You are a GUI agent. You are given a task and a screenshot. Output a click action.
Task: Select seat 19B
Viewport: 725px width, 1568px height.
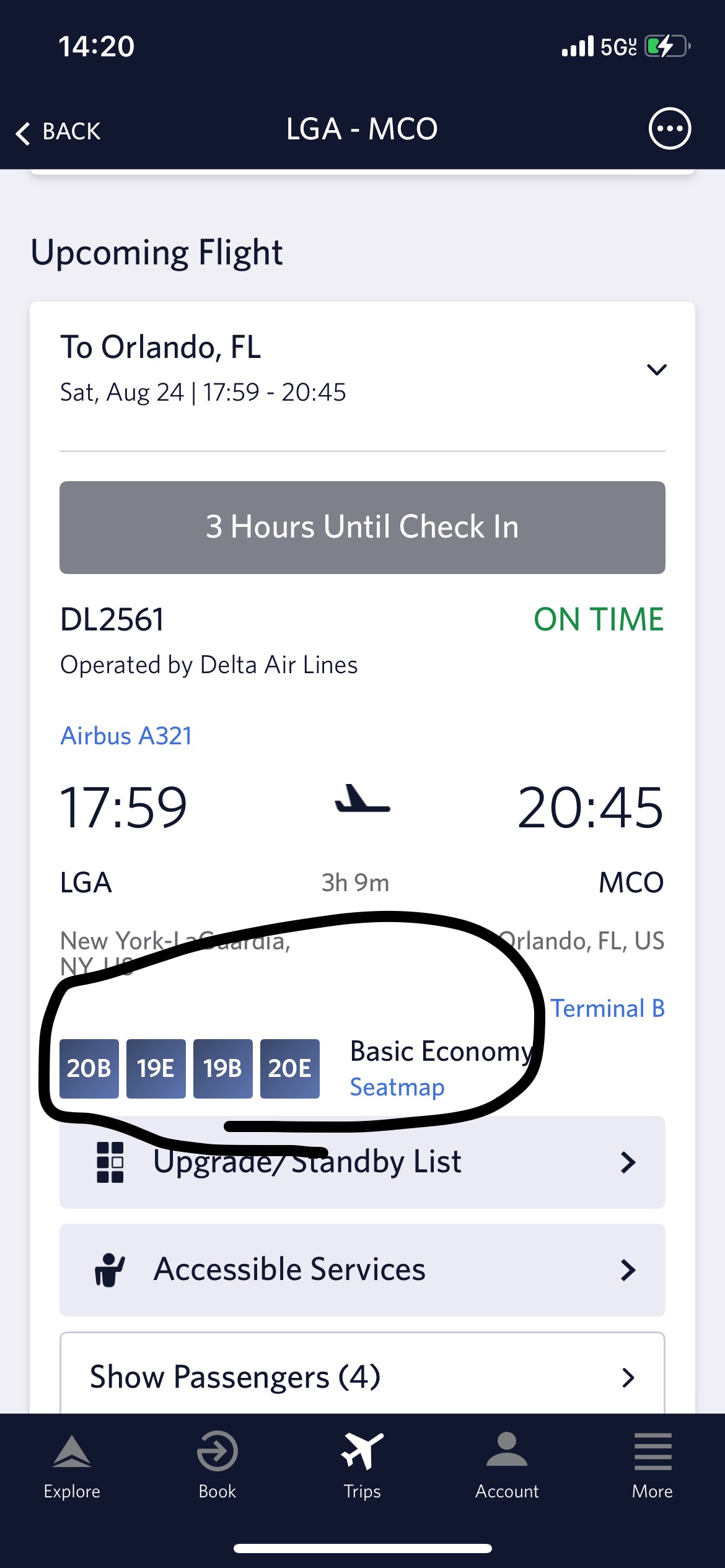[x=223, y=1068]
